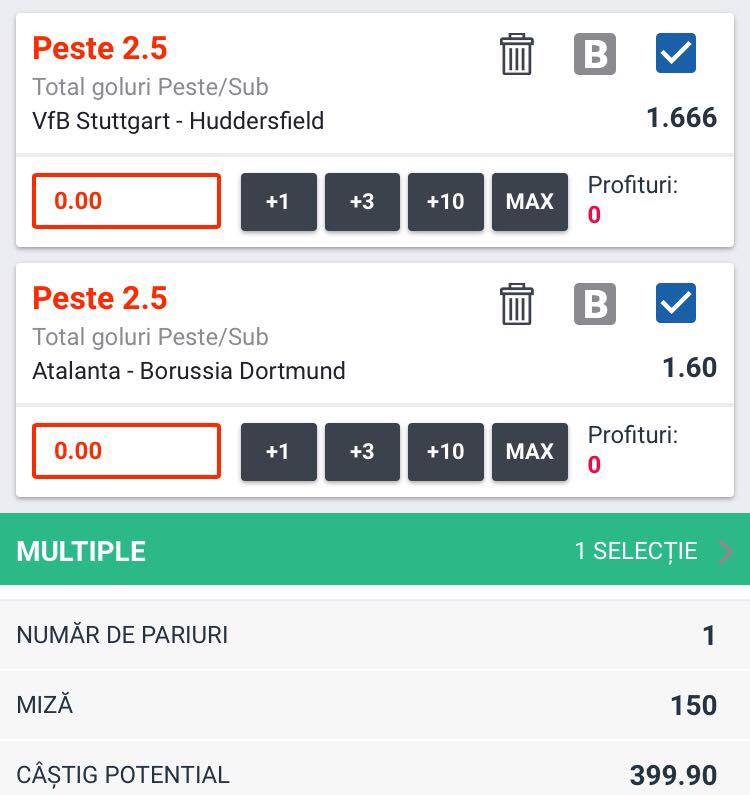The height and width of the screenshot is (795, 750).
Task: Add +3 to the VfB Stuttgart stake
Action: (x=362, y=202)
